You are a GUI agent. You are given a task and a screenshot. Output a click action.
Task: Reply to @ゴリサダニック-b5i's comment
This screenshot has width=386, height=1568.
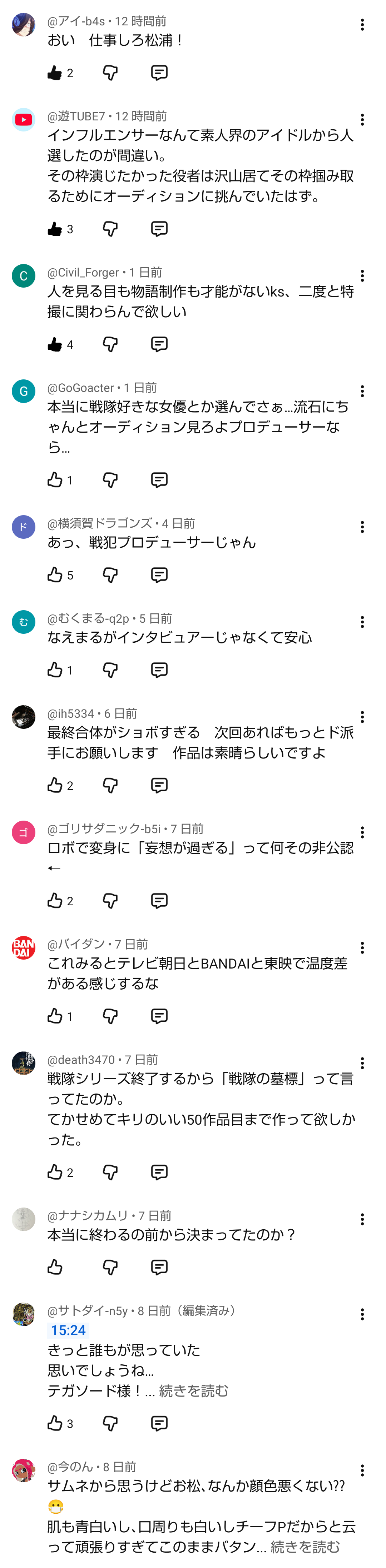(159, 901)
